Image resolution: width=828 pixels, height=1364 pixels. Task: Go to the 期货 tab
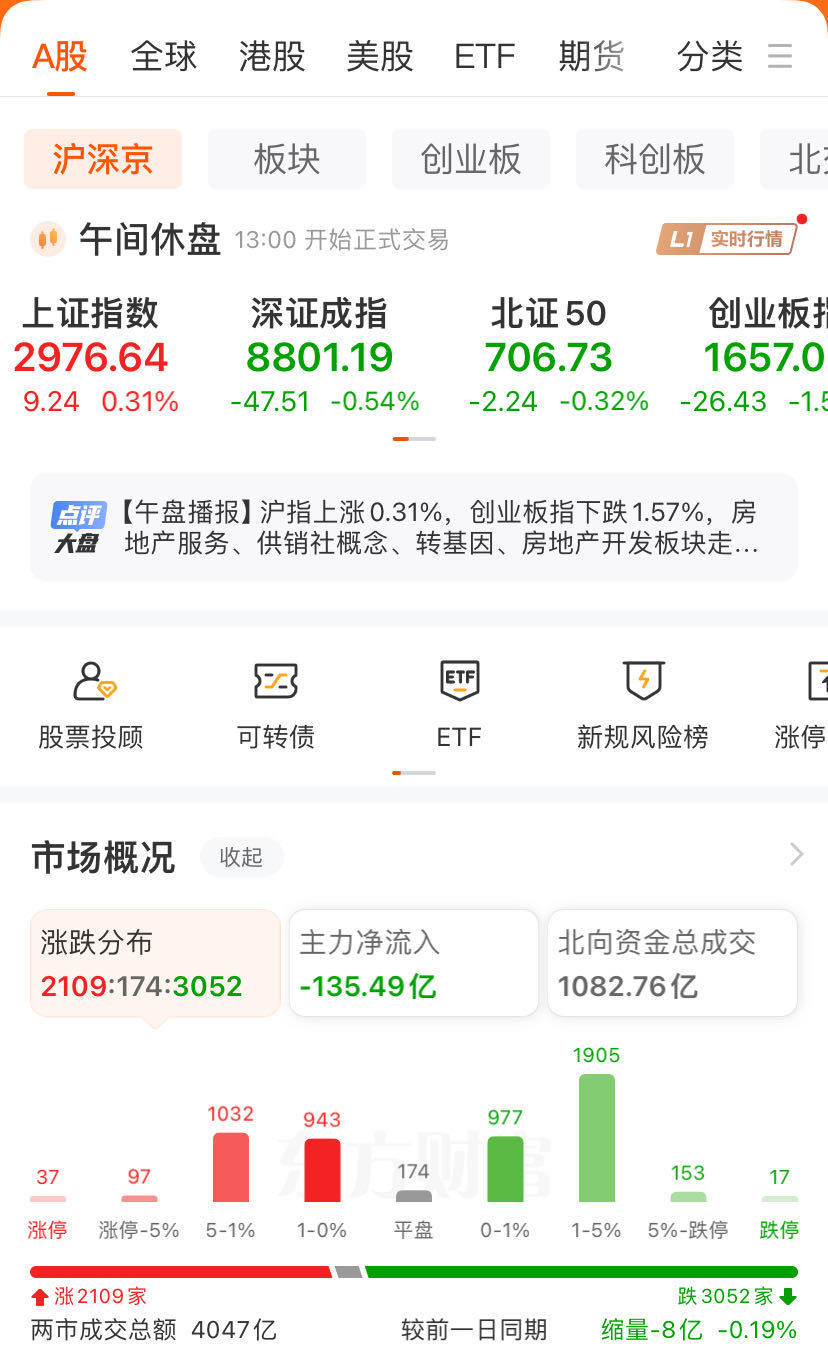pyautogui.click(x=592, y=56)
